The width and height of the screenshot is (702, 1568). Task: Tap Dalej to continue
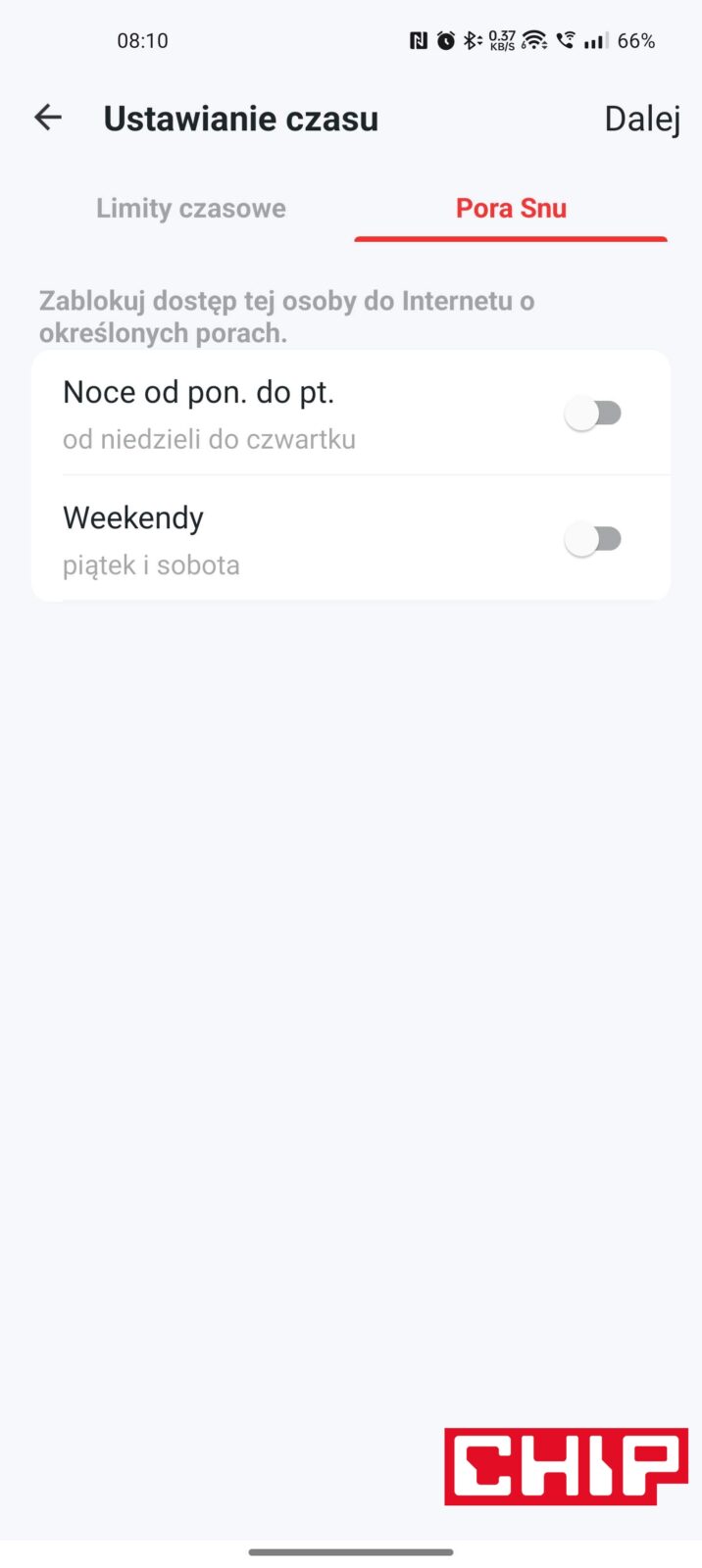pos(641,119)
